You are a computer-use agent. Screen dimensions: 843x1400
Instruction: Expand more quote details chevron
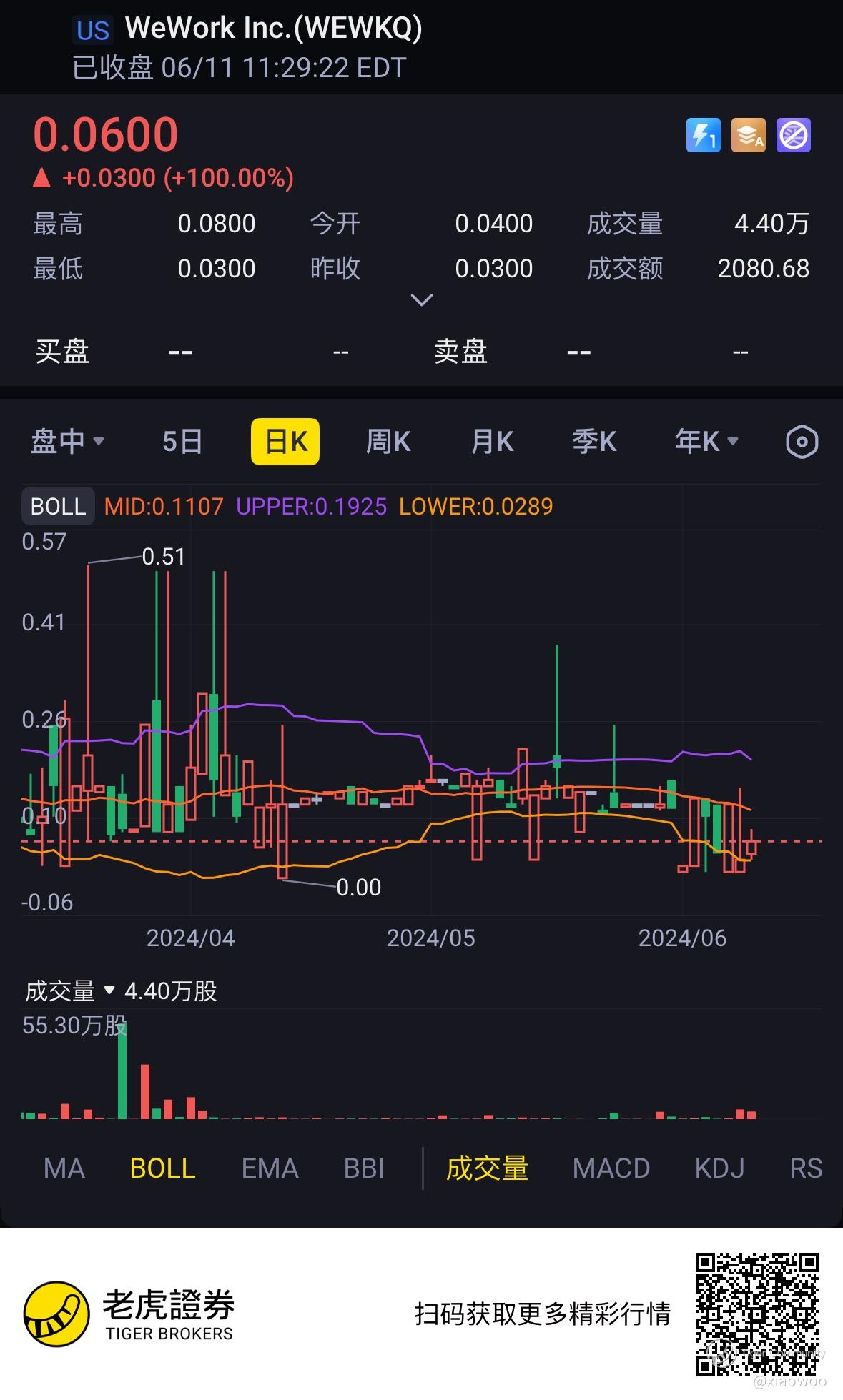click(422, 300)
